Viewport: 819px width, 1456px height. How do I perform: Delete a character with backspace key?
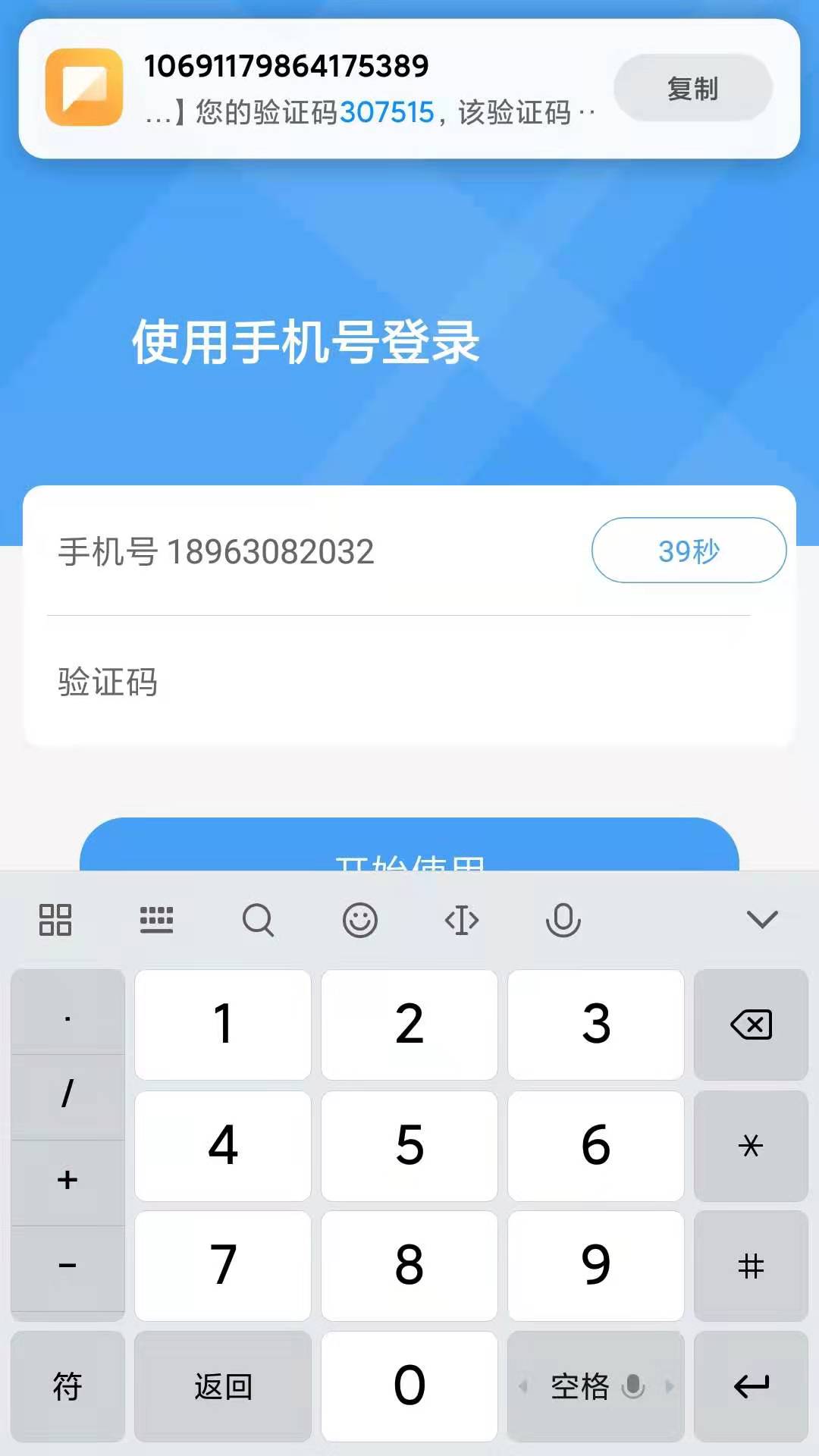(x=751, y=1024)
